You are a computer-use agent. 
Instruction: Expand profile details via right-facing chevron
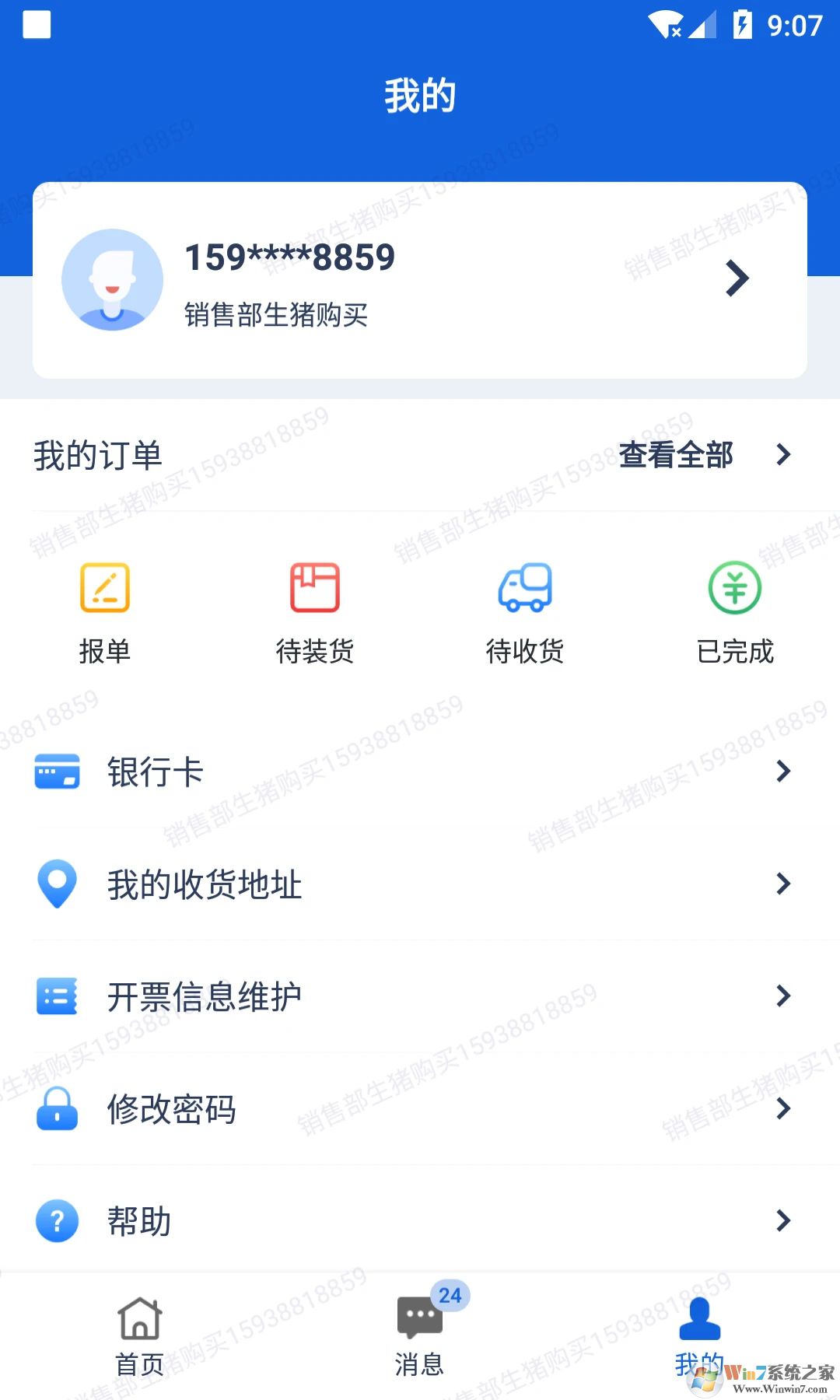pos(737,278)
